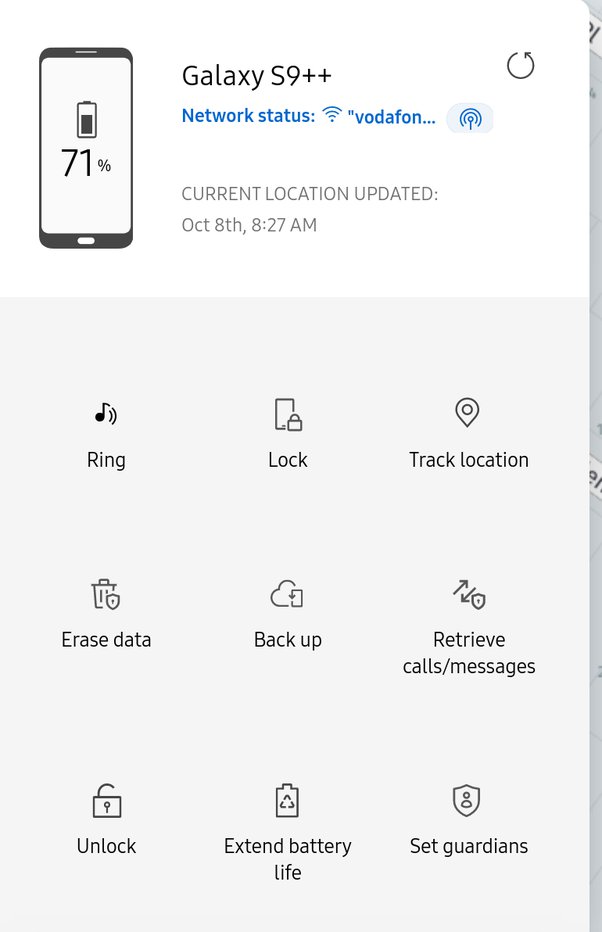Select Erase data

click(106, 614)
